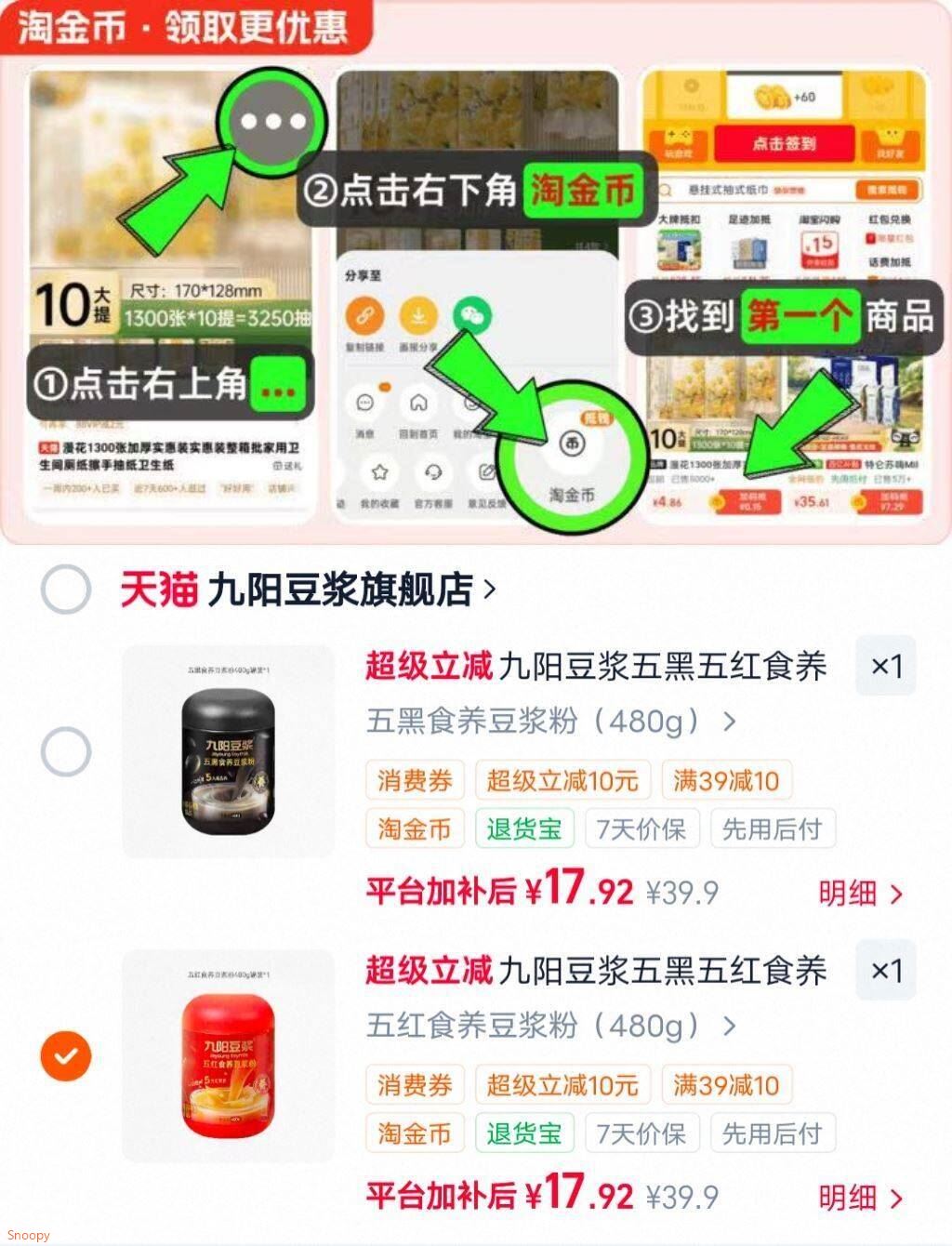Open the 五黑食养豆浆粉 product image
952x1246 pixels.
228,751
